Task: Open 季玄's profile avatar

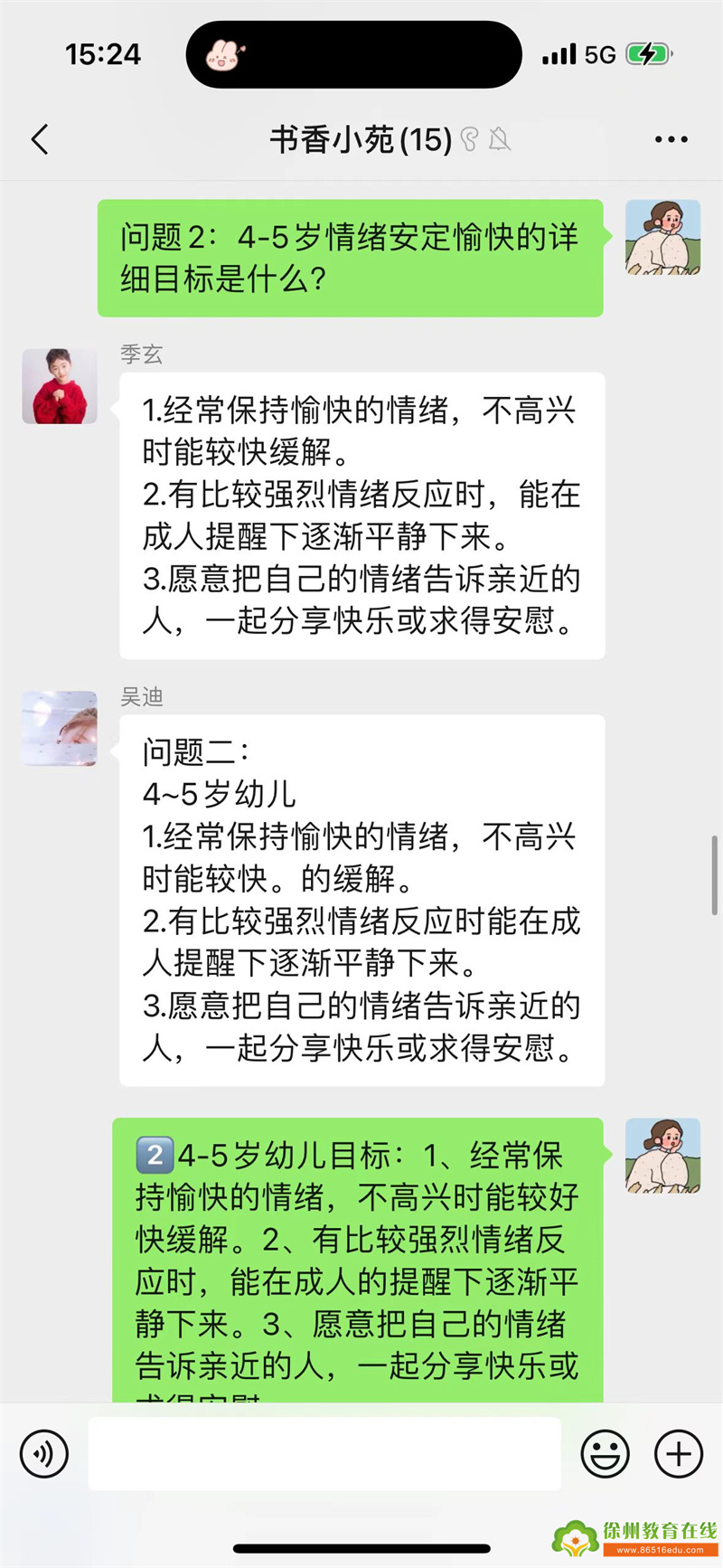Action: (60, 386)
